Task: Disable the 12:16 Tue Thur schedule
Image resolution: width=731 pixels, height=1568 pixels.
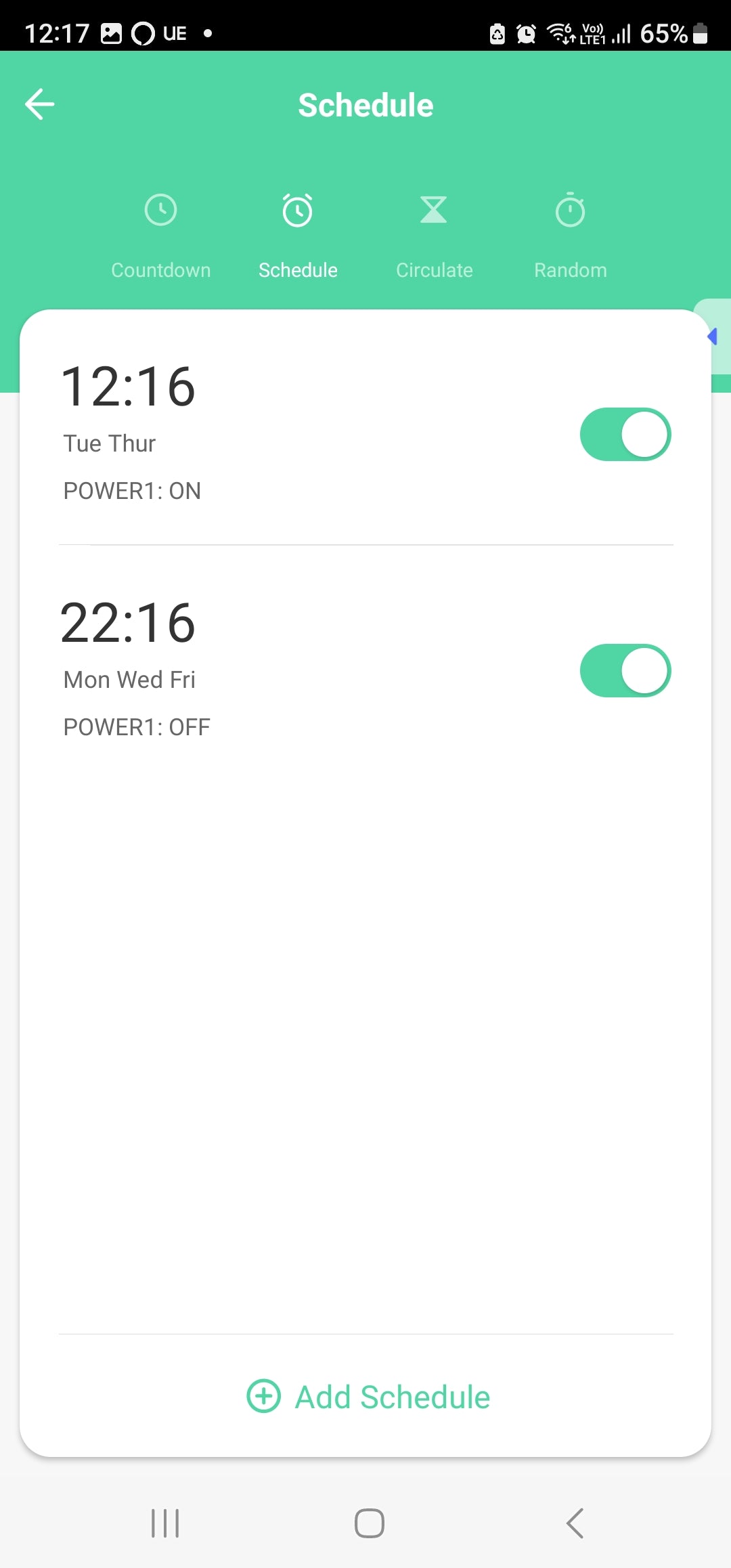Action: [x=625, y=434]
